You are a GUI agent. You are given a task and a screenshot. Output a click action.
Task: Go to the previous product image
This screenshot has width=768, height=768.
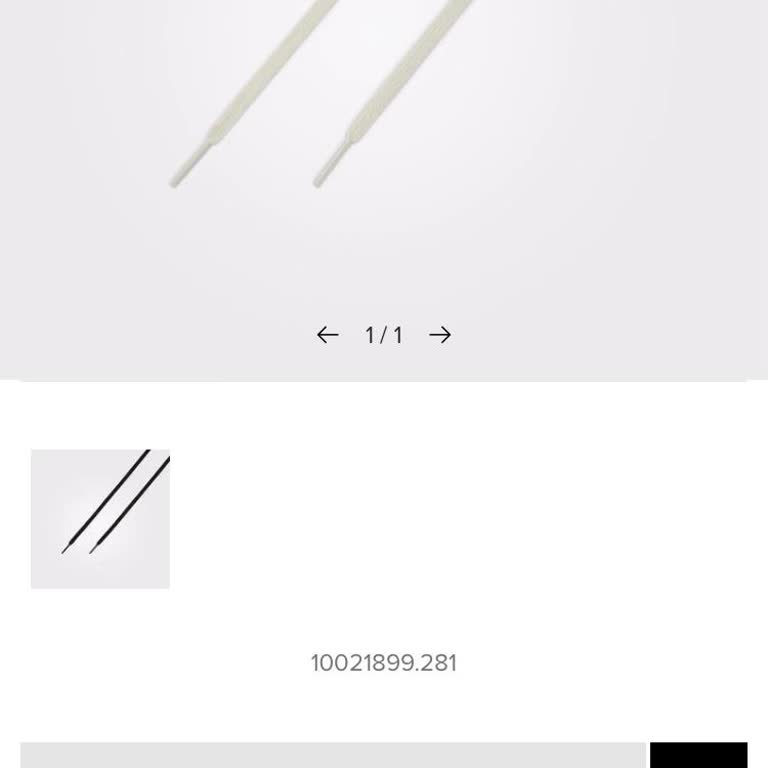(328, 335)
